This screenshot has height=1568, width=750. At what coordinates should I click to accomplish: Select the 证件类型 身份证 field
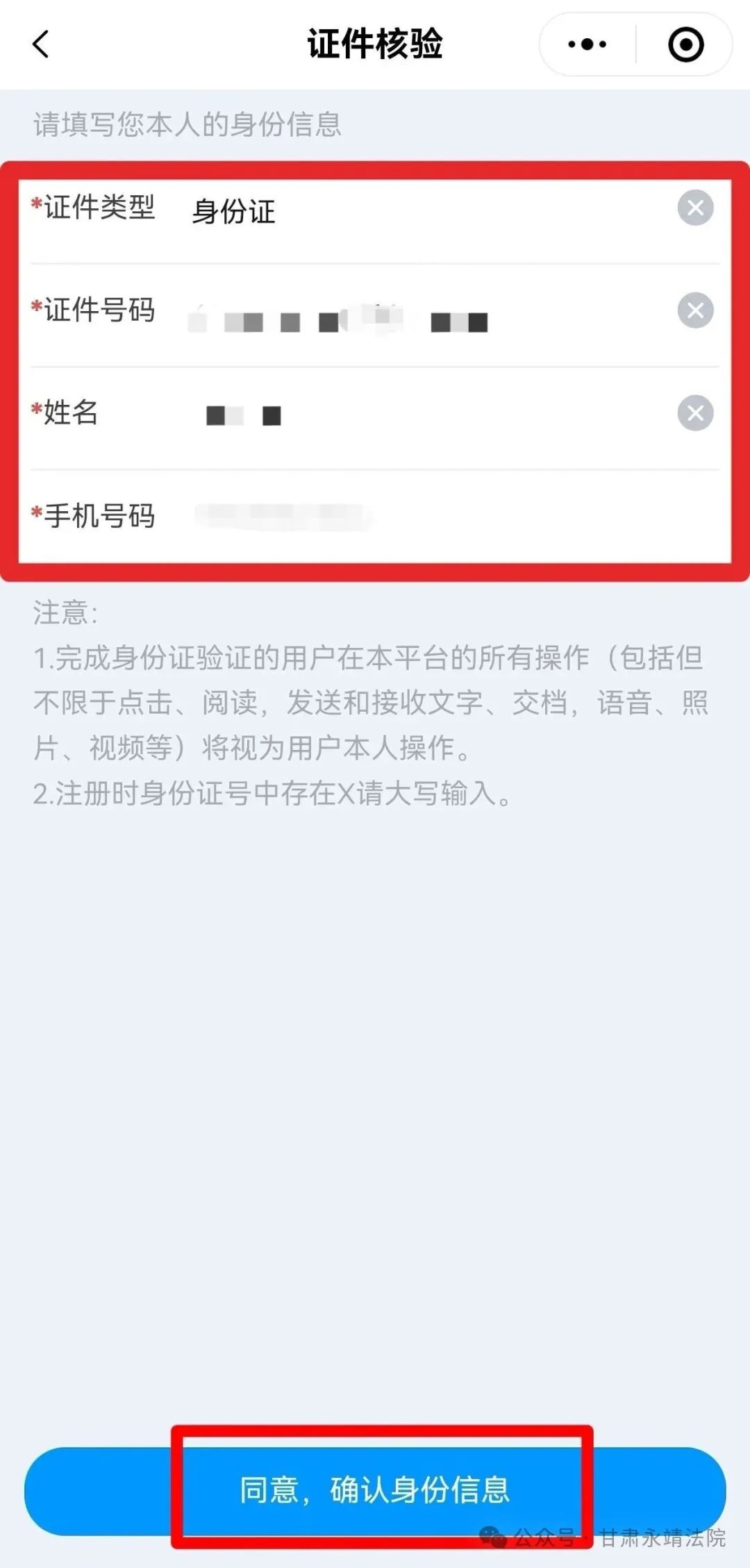pyautogui.click(x=417, y=210)
